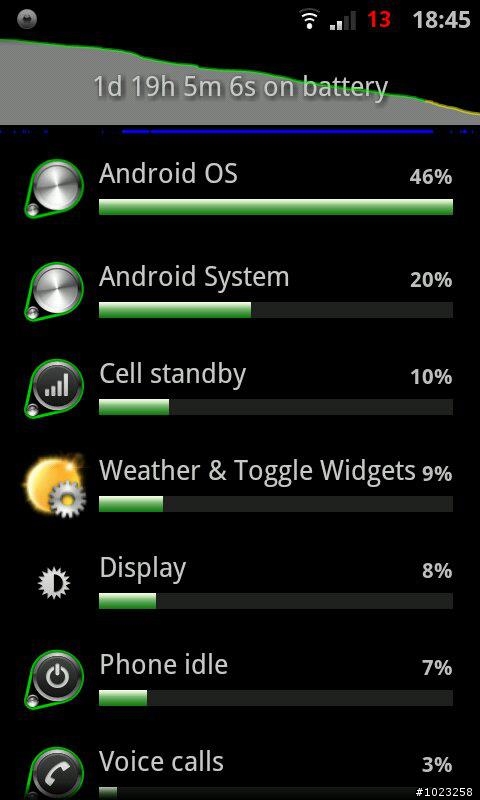
Task: View Cell standby usage details
Action: (240, 389)
